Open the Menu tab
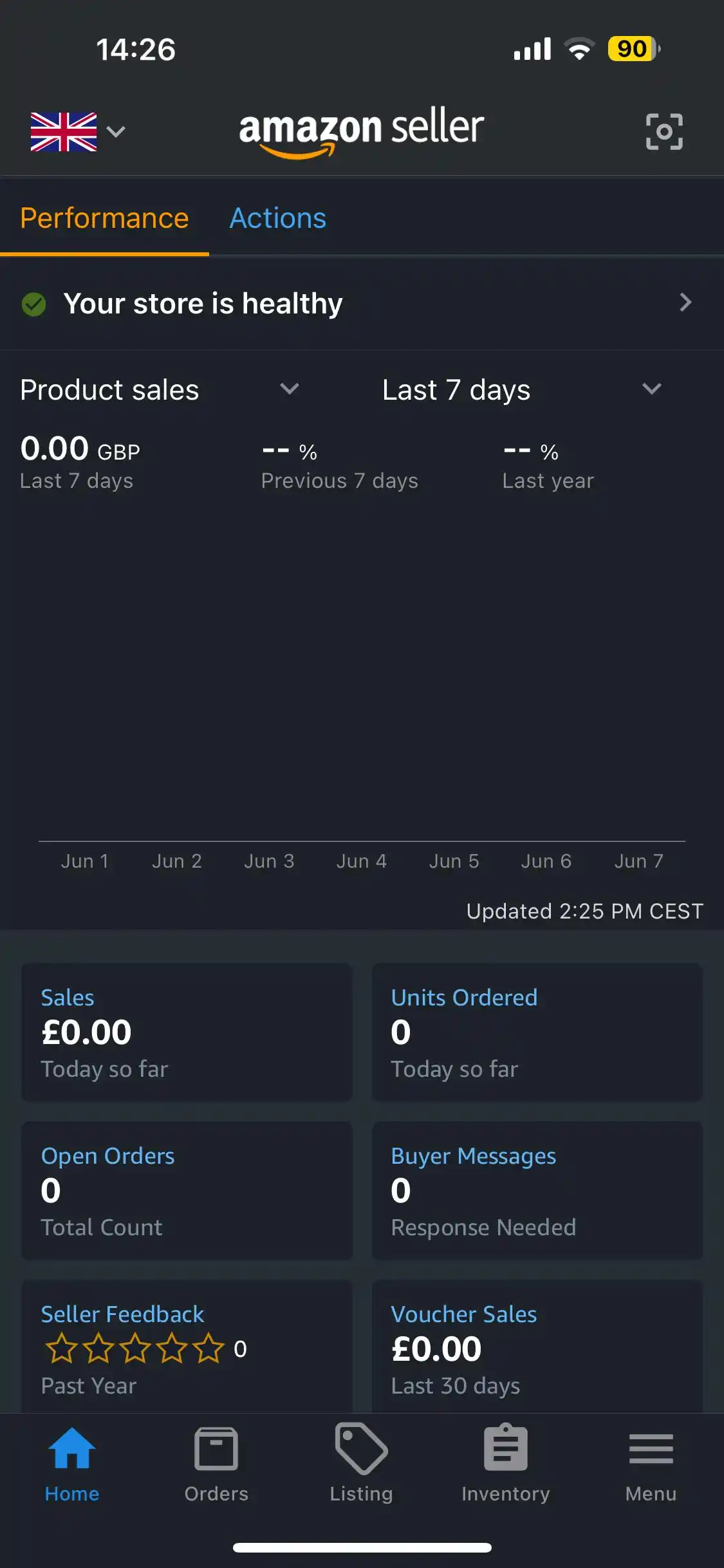 [651, 1462]
